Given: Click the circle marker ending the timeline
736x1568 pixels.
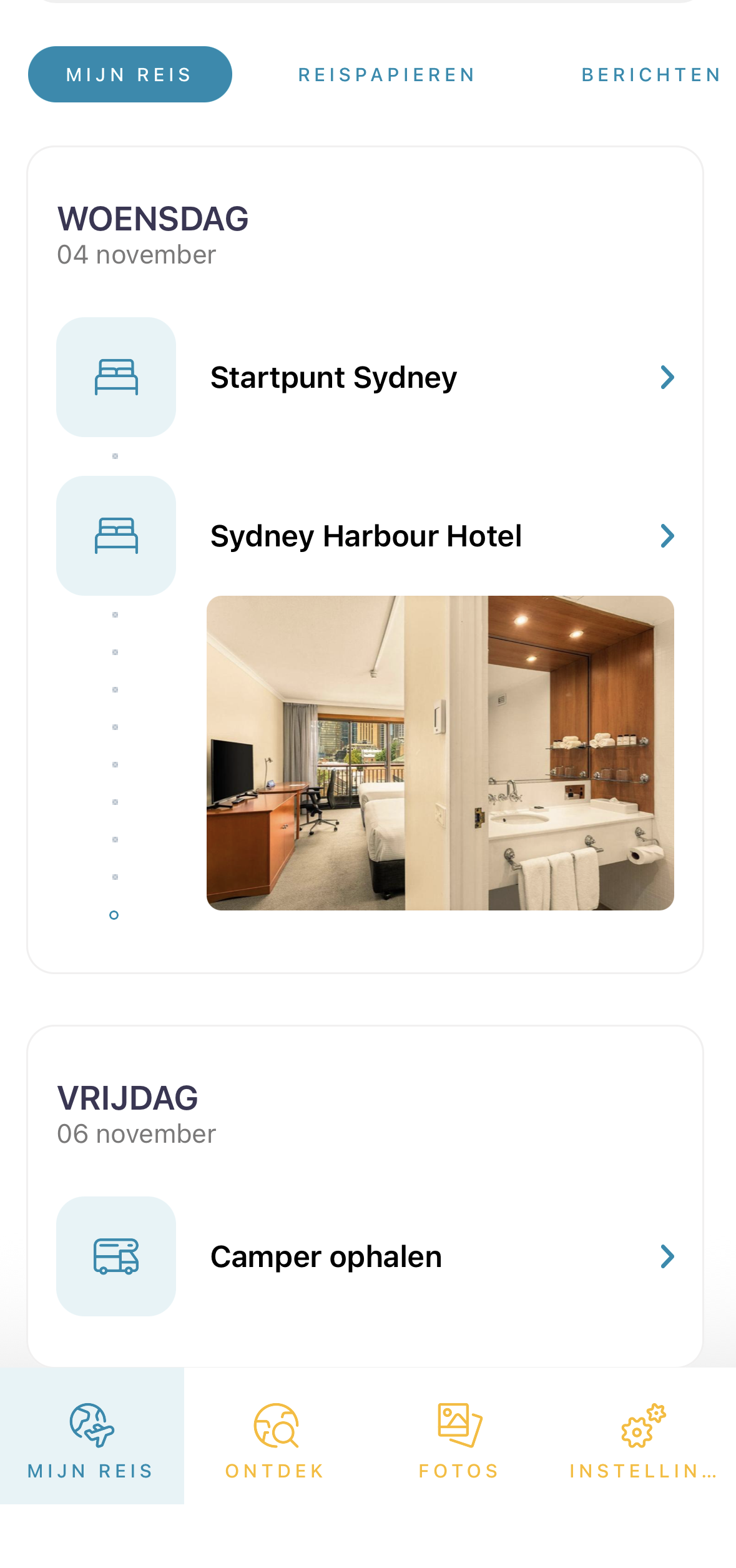Looking at the screenshot, I should [114, 914].
